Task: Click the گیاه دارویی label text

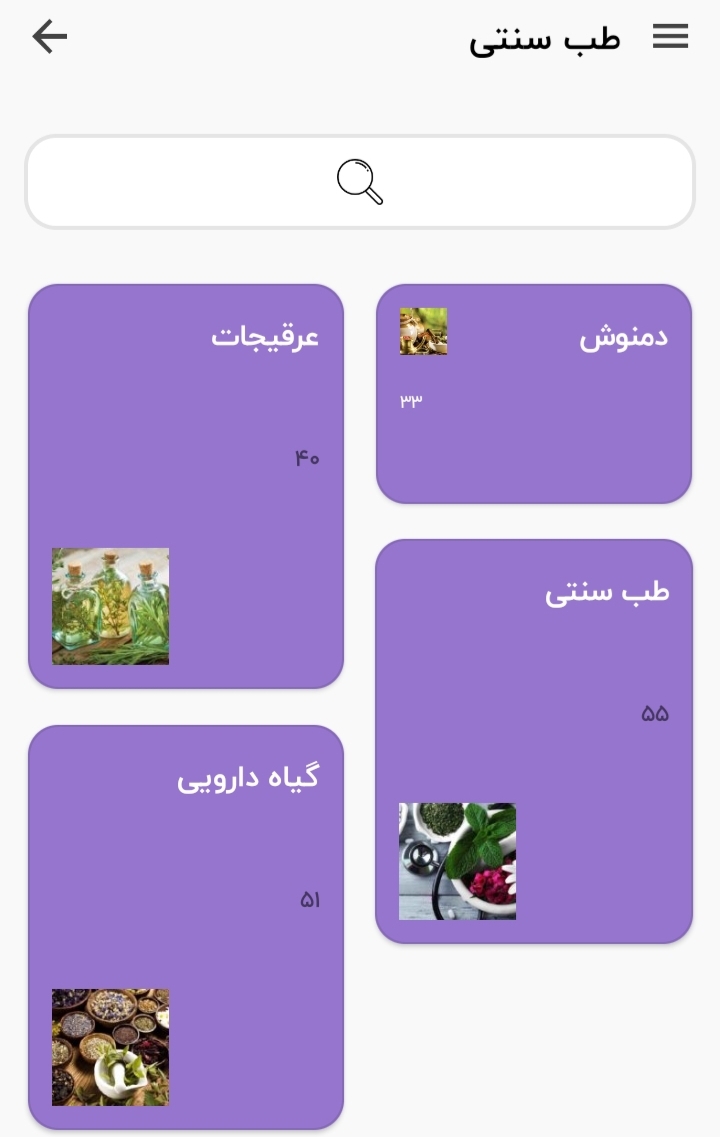Action: [x=247, y=777]
